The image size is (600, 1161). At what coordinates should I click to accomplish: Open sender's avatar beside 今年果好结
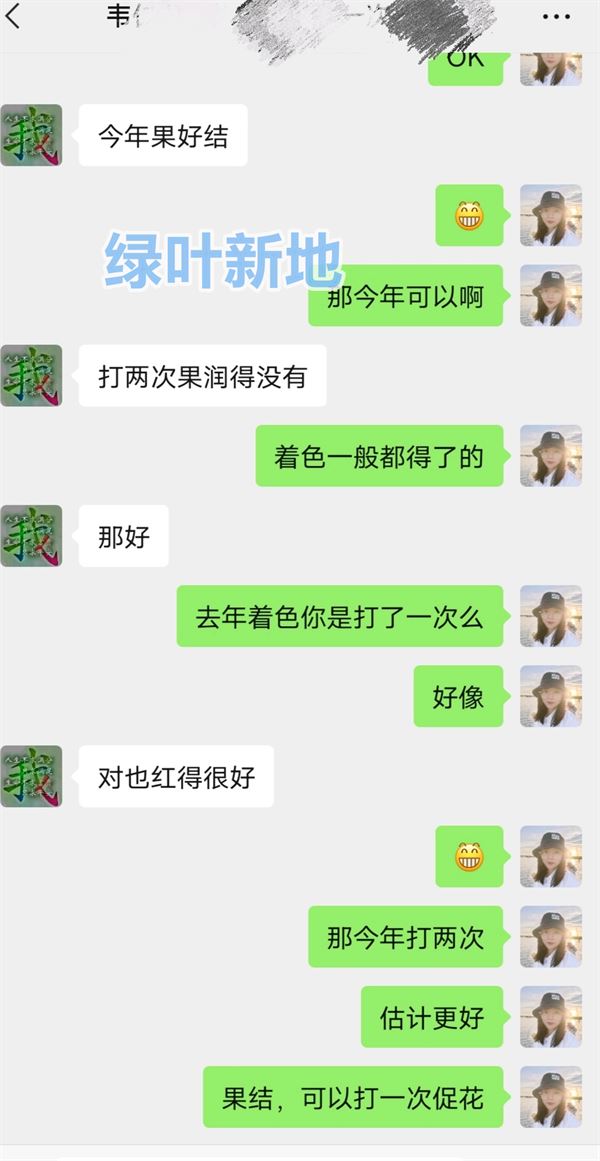coord(31,135)
